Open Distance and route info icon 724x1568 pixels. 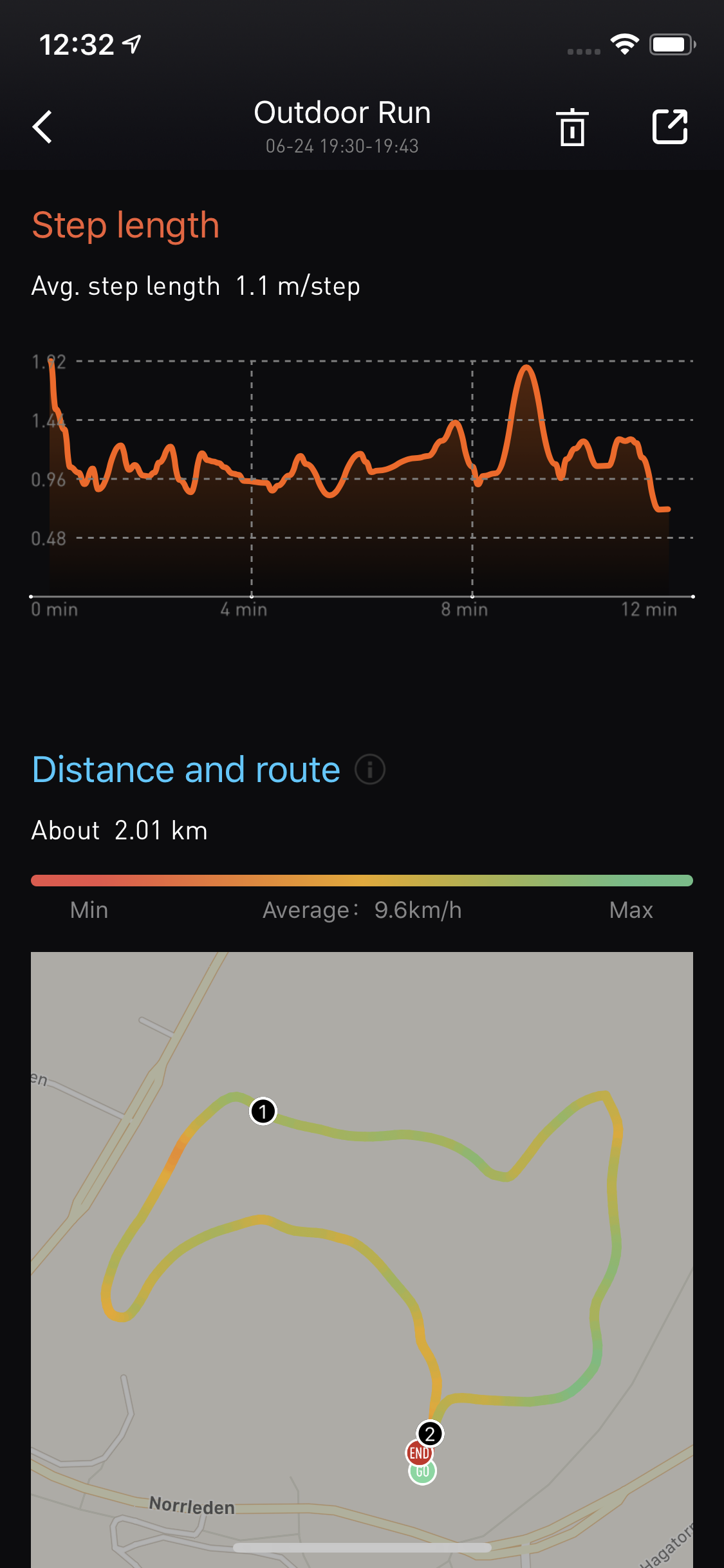point(370,769)
